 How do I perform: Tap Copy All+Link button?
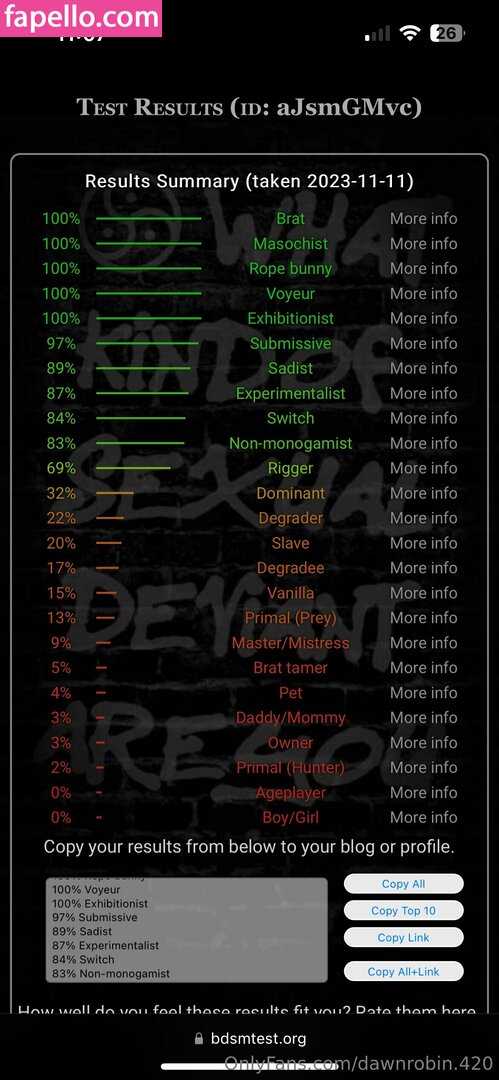click(403, 971)
